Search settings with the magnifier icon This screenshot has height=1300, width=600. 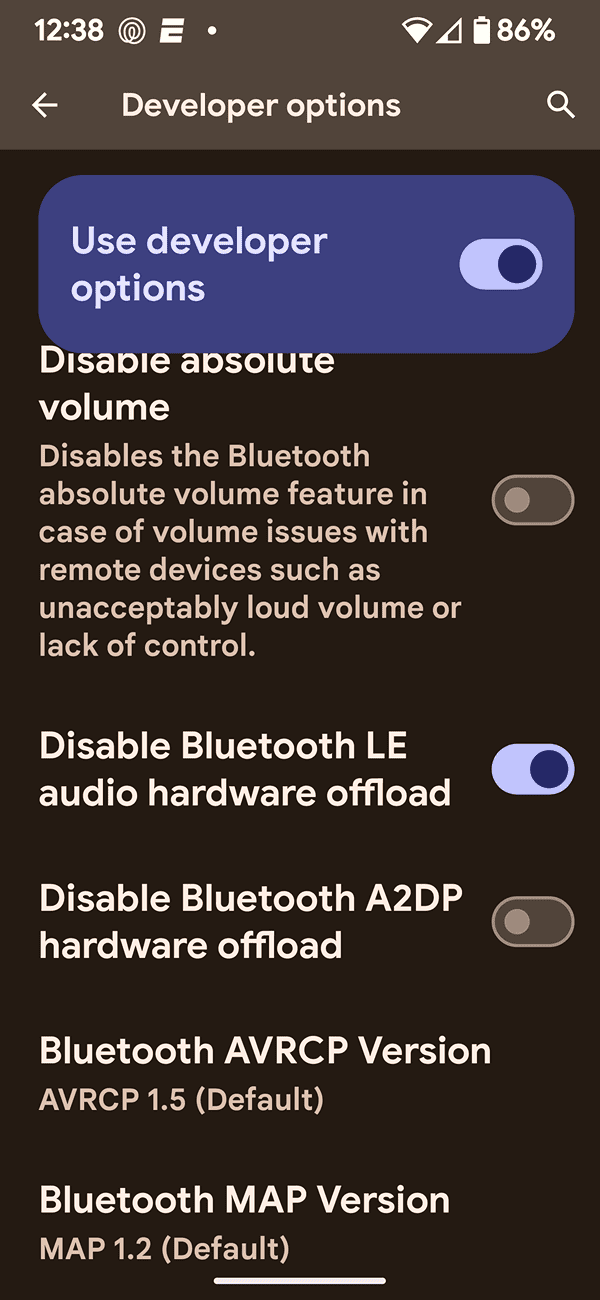pyautogui.click(x=561, y=105)
